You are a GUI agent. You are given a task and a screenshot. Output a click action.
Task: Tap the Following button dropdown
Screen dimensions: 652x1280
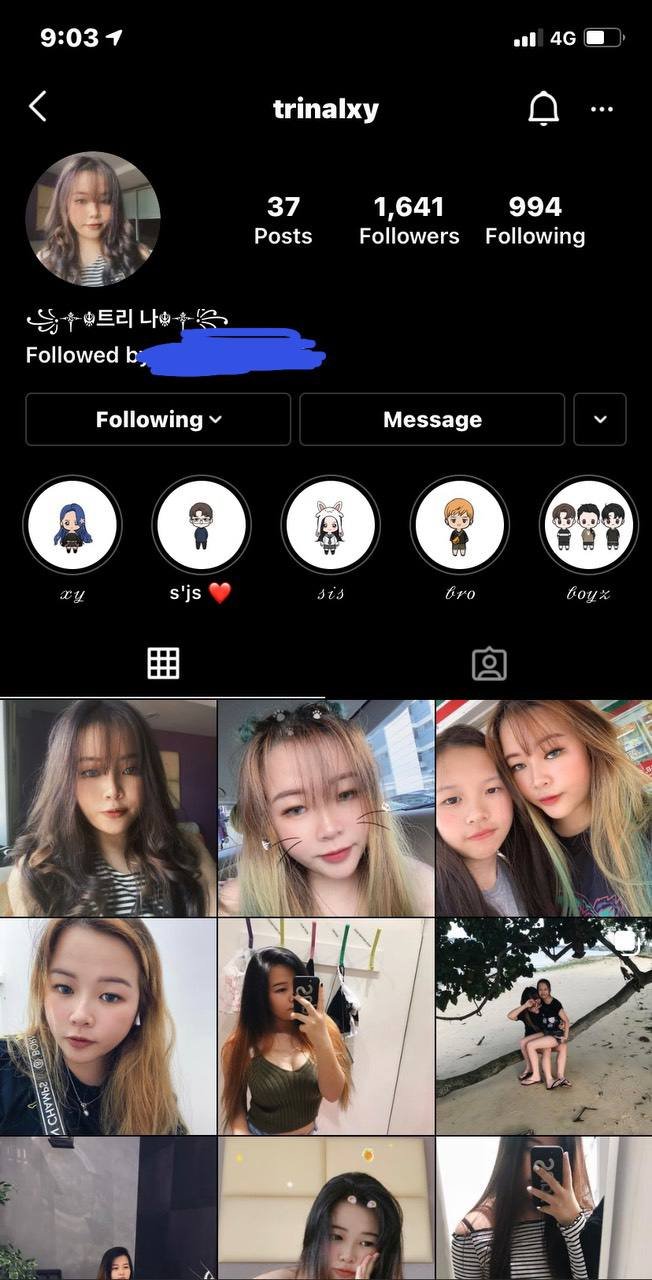[158, 420]
